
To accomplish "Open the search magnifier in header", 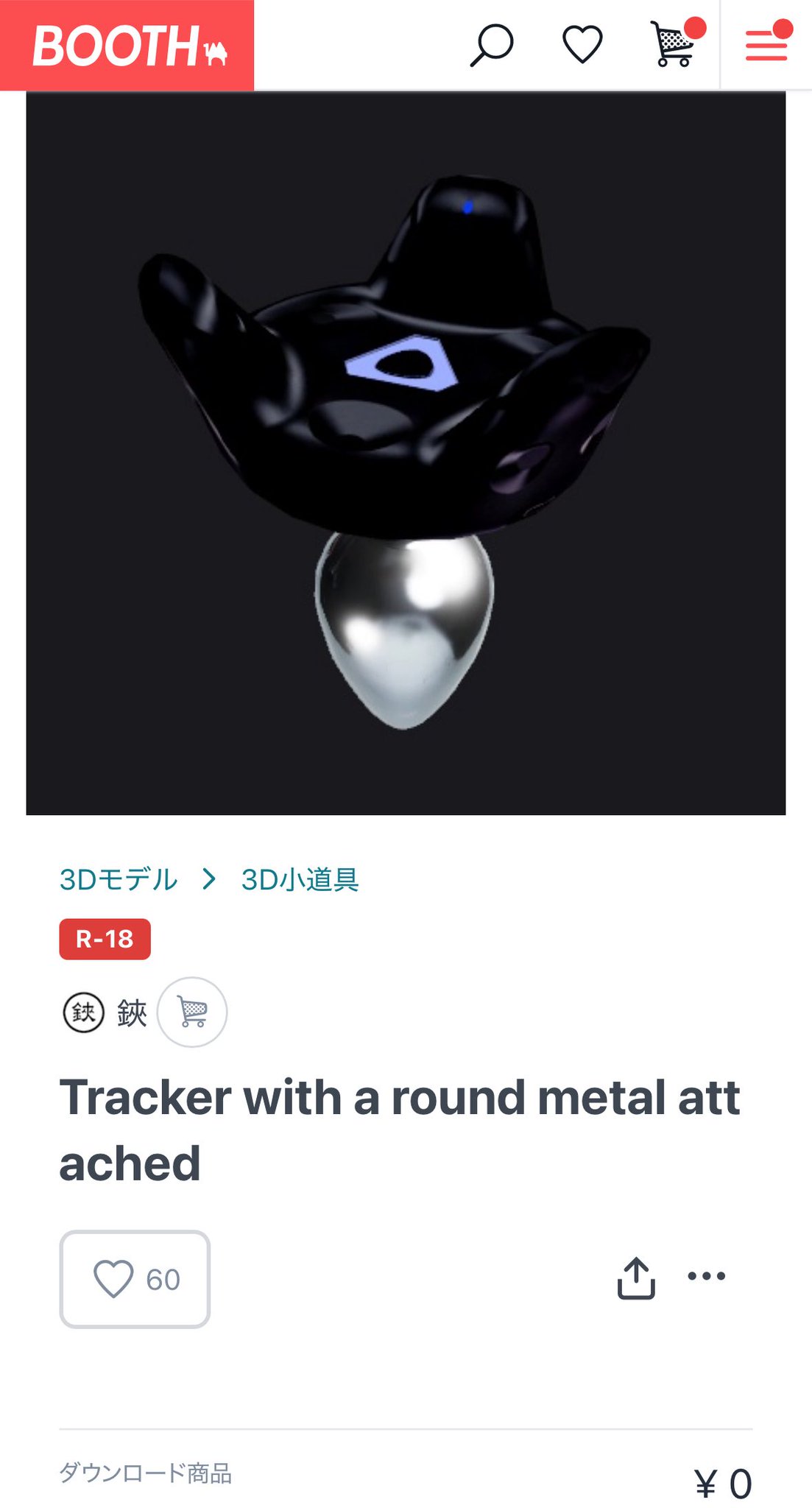I will pyautogui.click(x=491, y=46).
